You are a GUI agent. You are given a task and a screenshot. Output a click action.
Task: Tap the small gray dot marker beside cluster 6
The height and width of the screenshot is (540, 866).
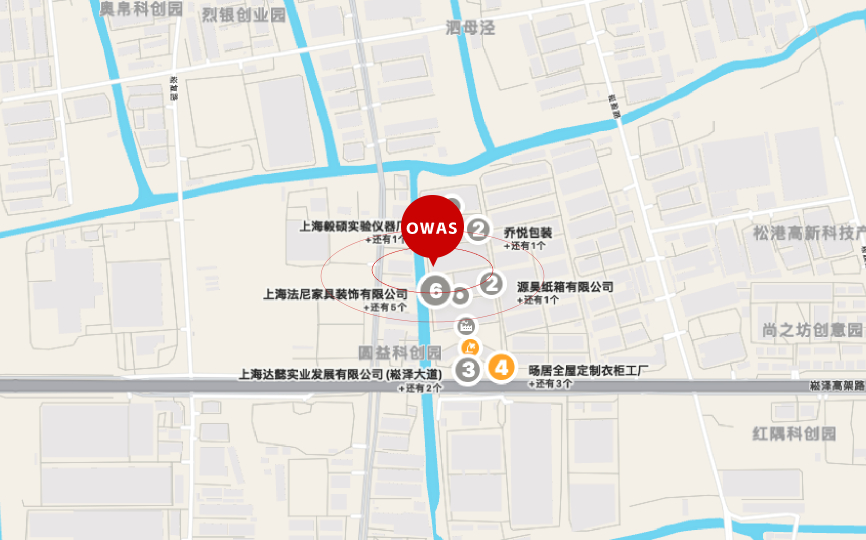tap(458, 295)
